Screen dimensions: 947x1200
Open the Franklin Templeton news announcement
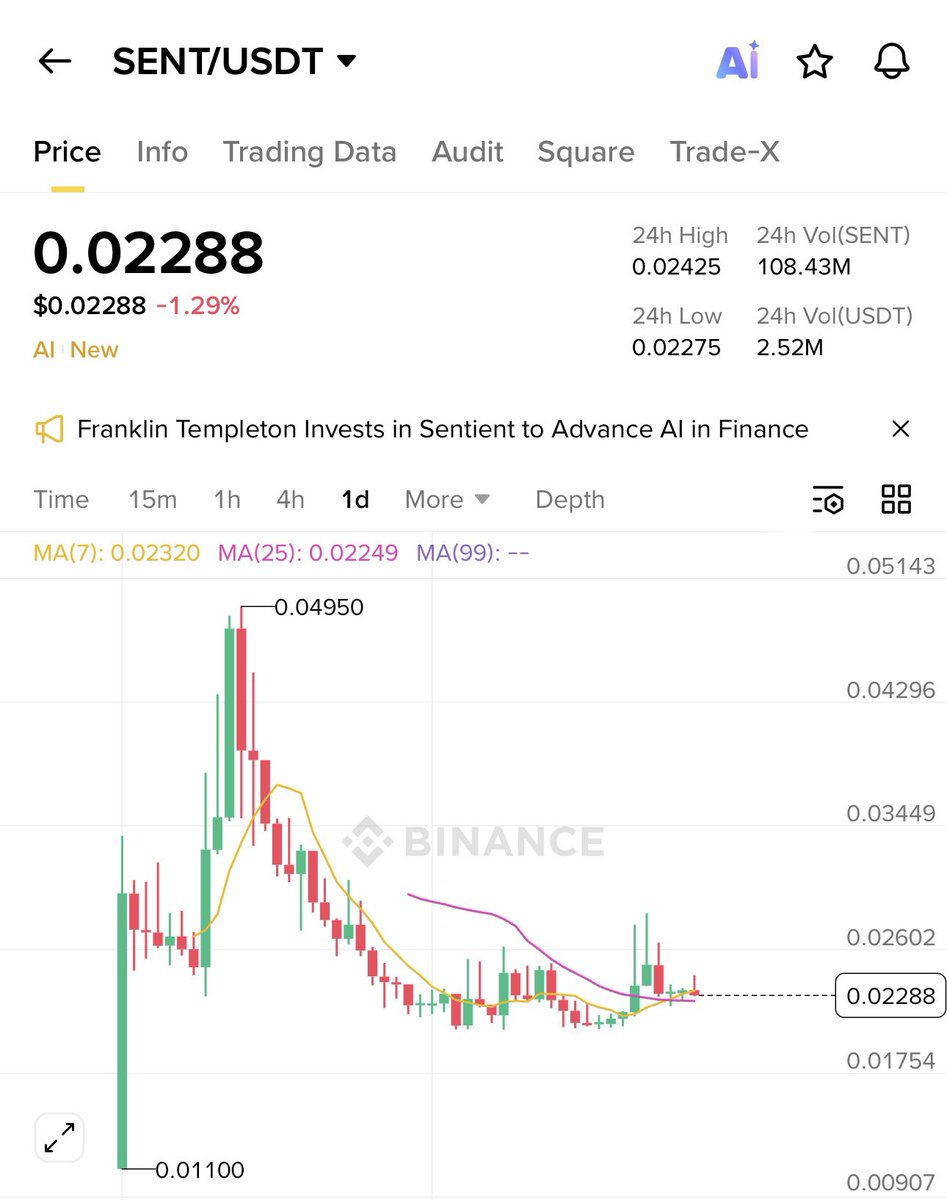(x=442, y=430)
